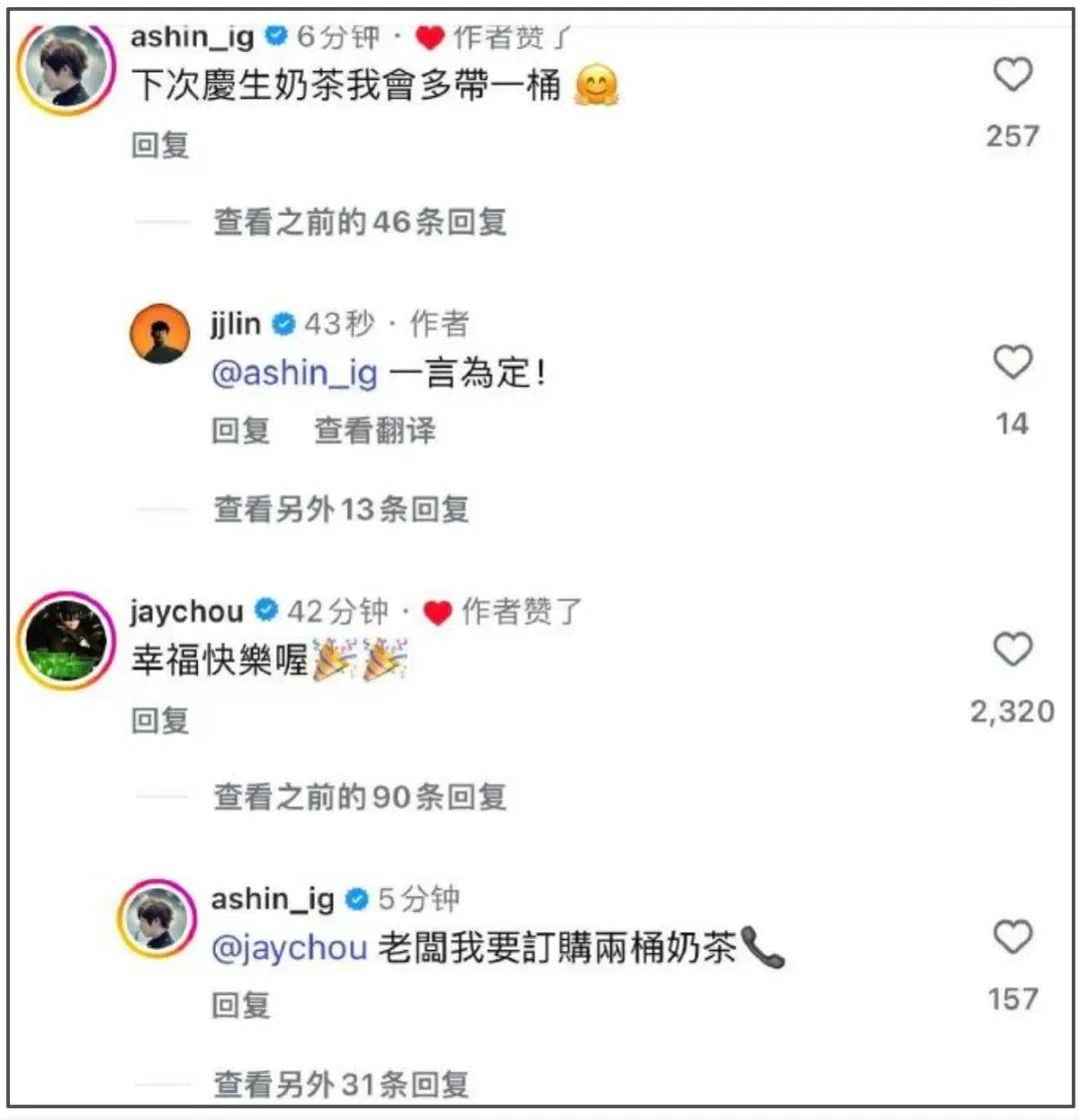
Task: Open jjlin's profile picture
Action: coord(160,334)
